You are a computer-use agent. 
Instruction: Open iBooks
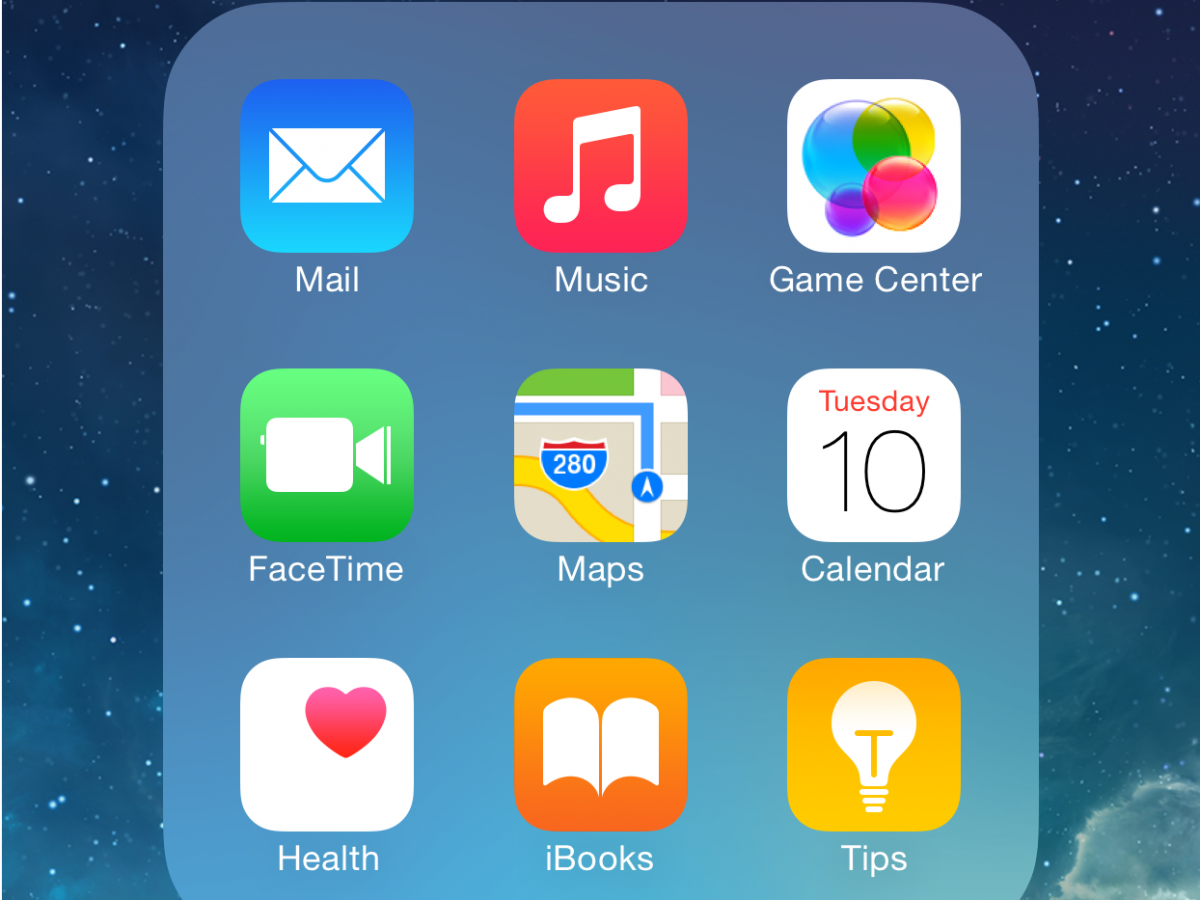pos(601,744)
